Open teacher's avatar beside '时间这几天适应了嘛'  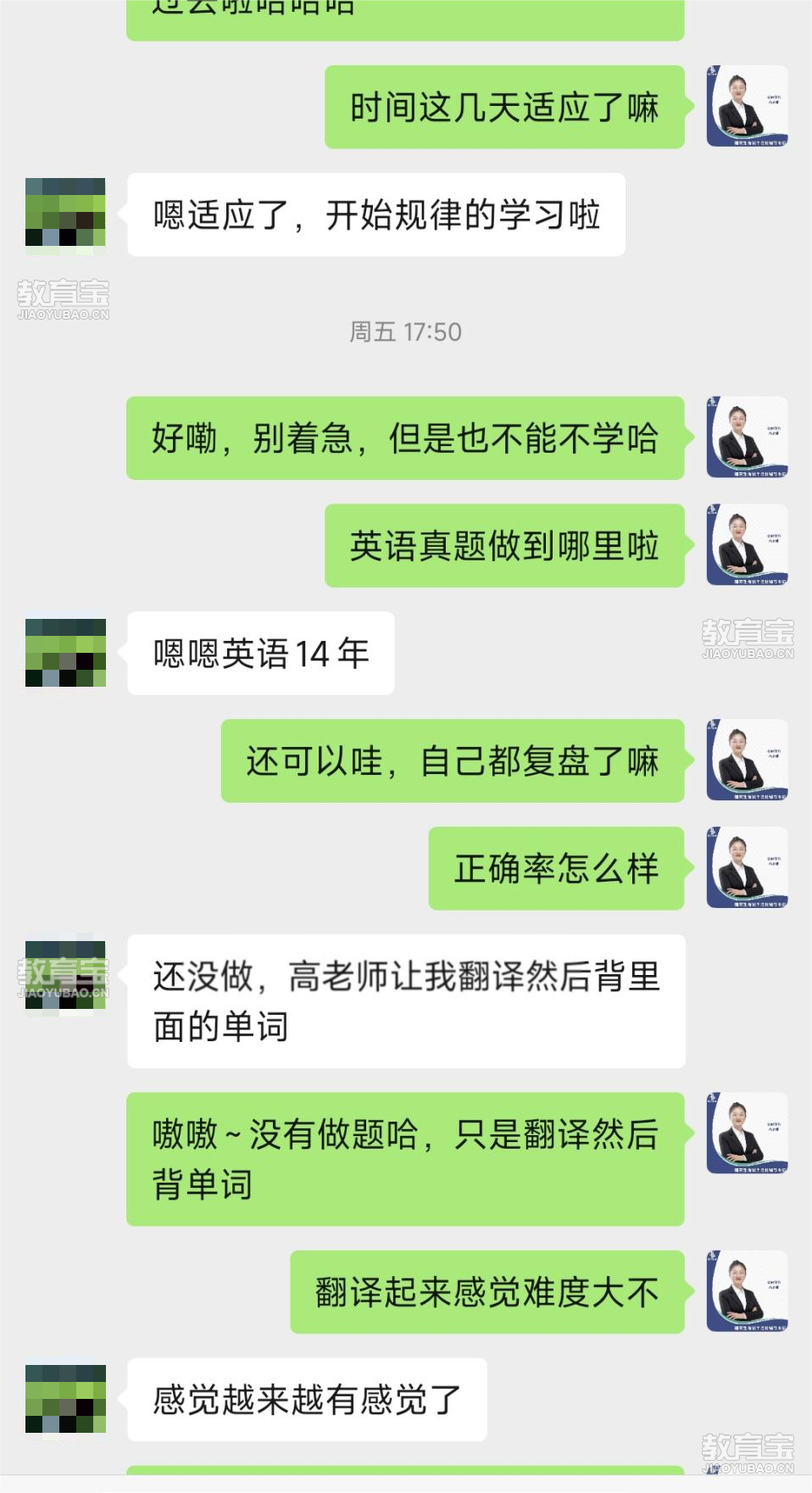(x=747, y=107)
